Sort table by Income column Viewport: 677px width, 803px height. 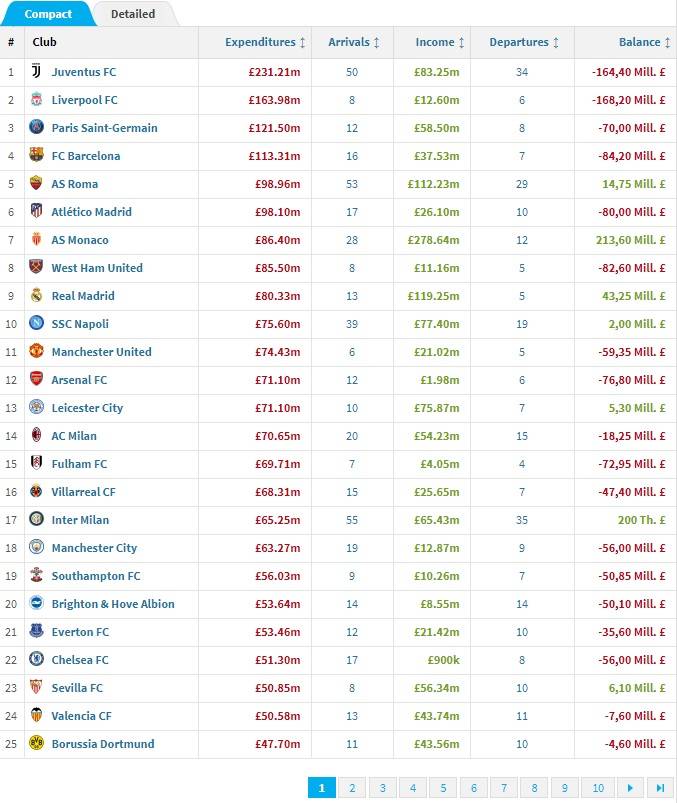pyautogui.click(x=440, y=42)
